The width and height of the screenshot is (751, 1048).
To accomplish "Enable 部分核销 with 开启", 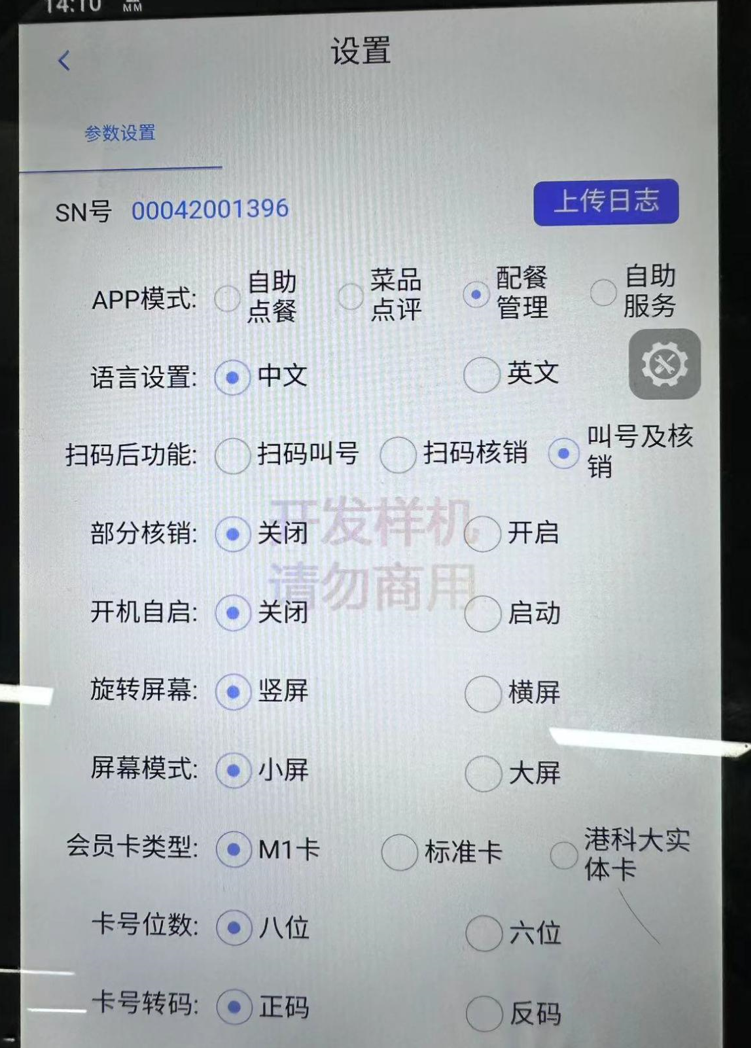I will tap(483, 534).
